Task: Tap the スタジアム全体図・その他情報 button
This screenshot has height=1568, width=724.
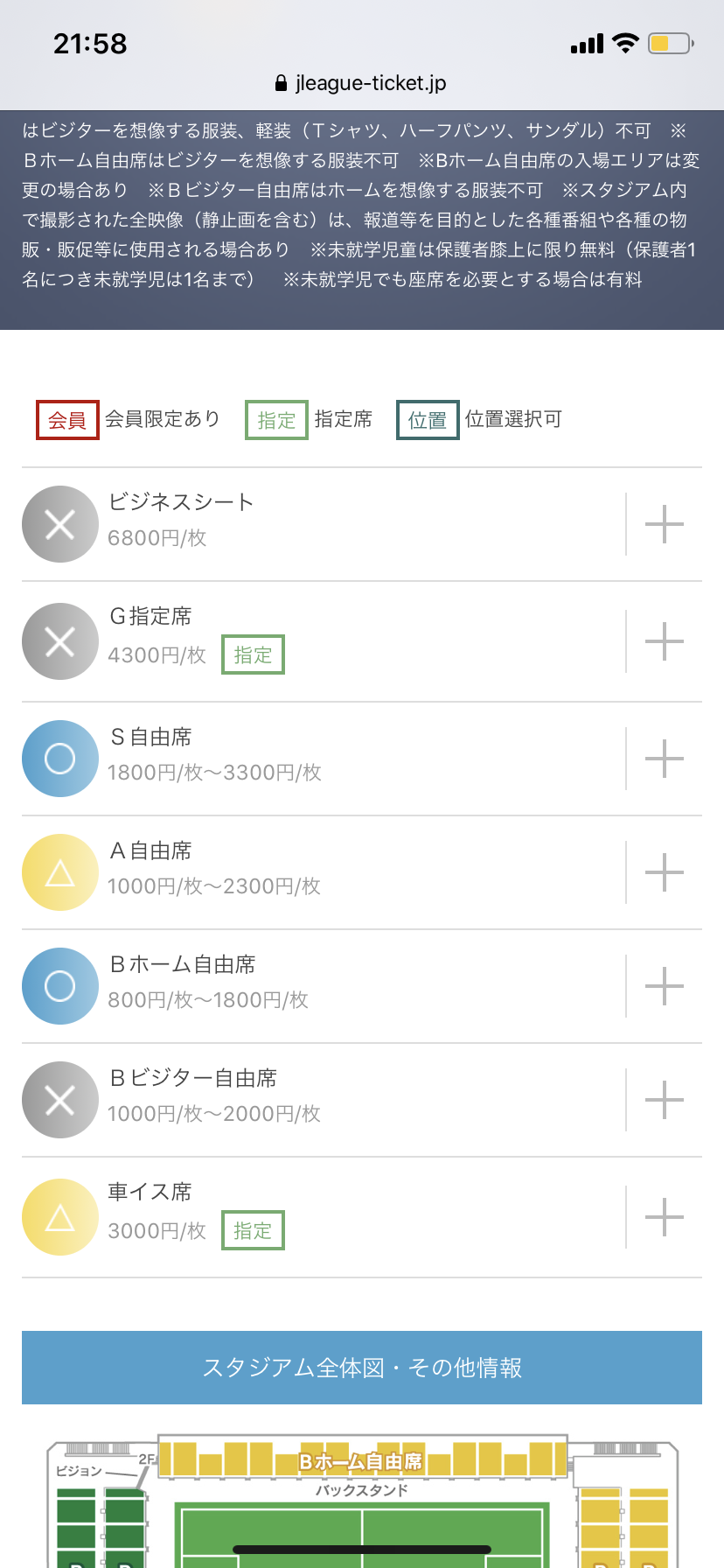Action: [362, 1368]
